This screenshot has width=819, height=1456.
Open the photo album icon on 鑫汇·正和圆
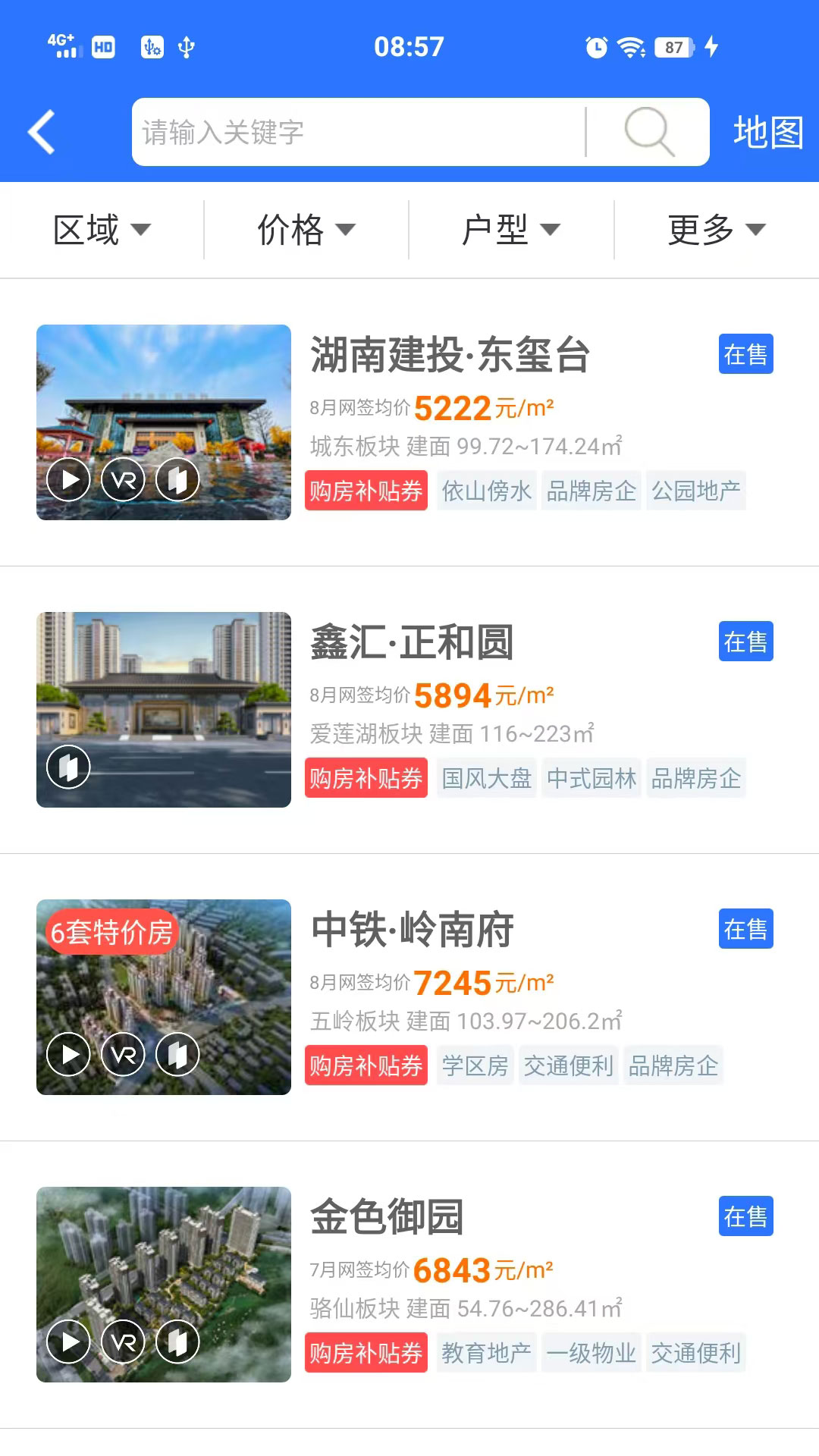pyautogui.click(x=71, y=767)
